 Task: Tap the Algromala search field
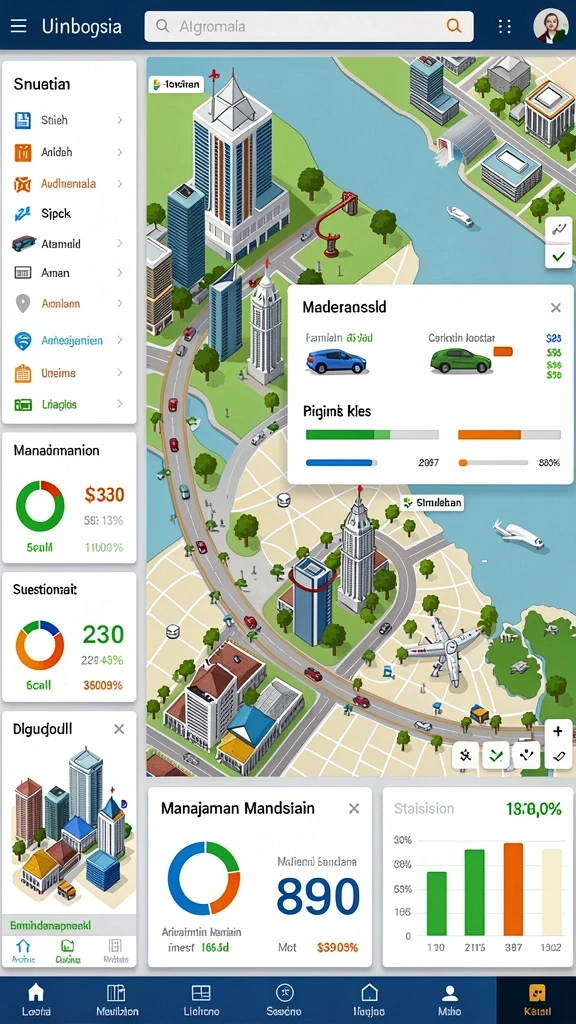(x=309, y=26)
